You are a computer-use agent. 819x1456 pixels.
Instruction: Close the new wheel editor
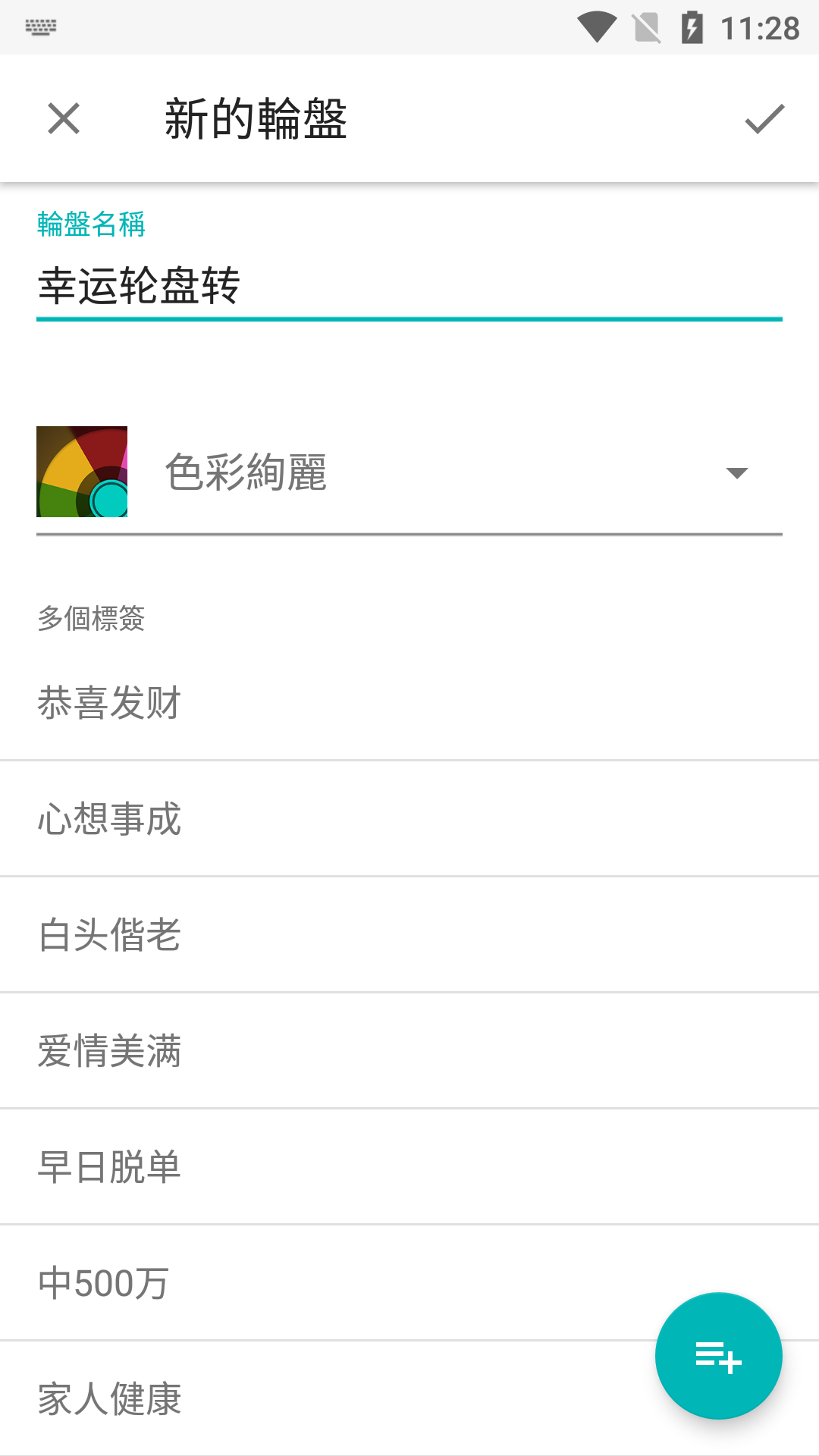coord(64,119)
